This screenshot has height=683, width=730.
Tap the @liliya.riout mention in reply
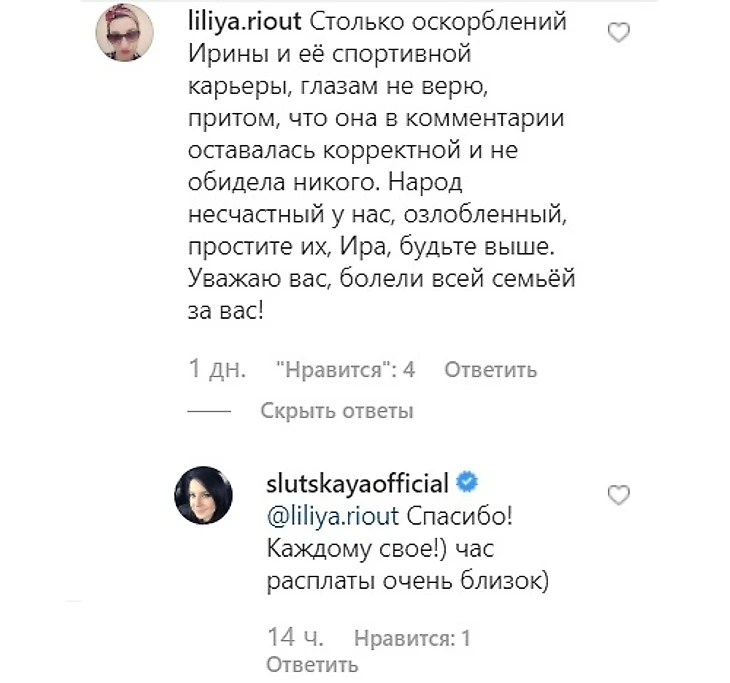(x=334, y=517)
